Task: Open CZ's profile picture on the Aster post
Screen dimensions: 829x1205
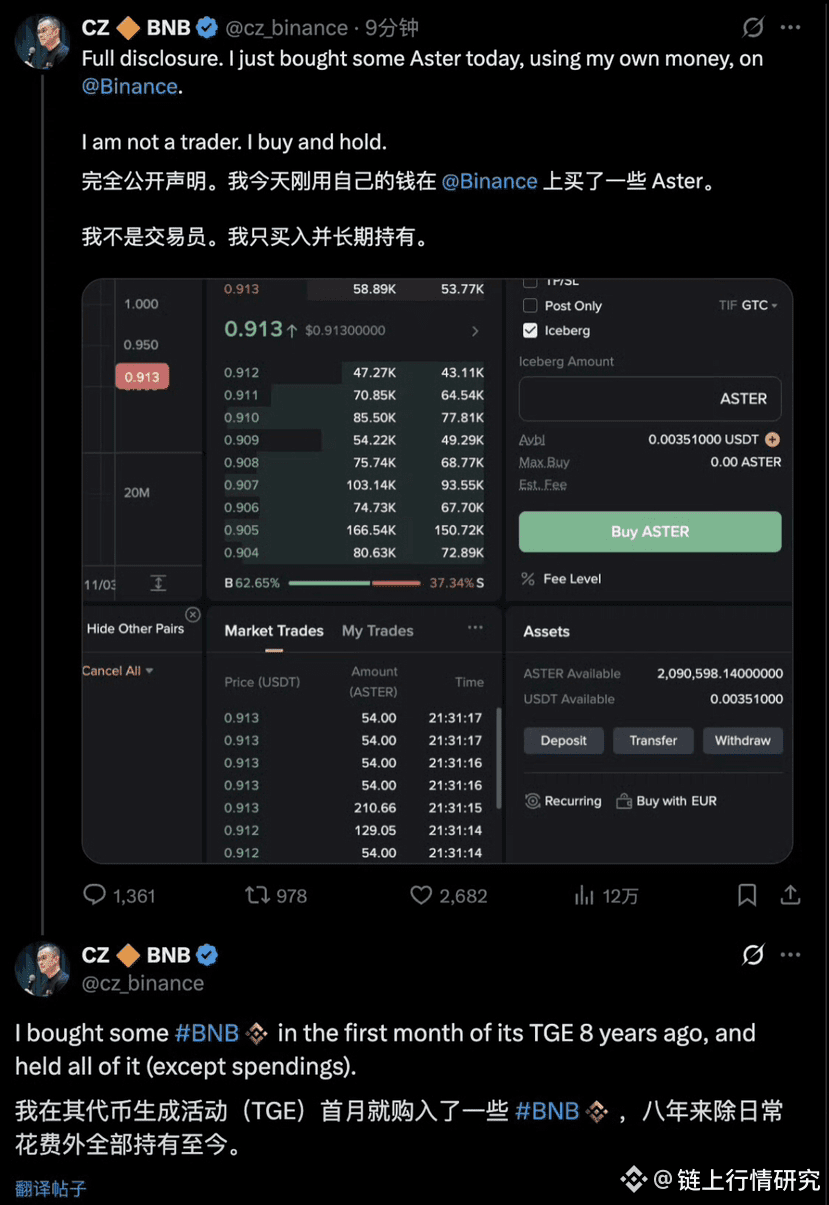Action: tap(41, 42)
